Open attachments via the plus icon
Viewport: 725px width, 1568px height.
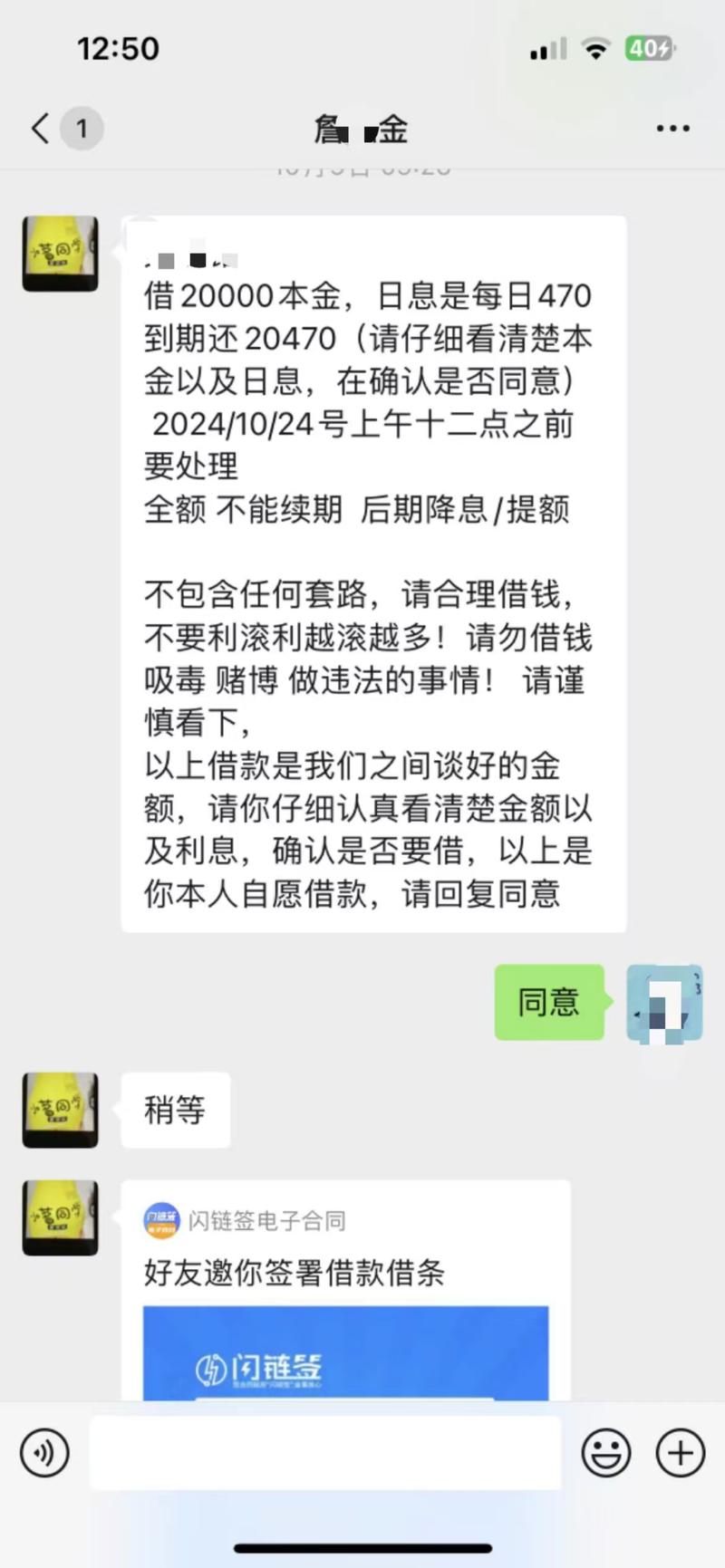point(681,1453)
